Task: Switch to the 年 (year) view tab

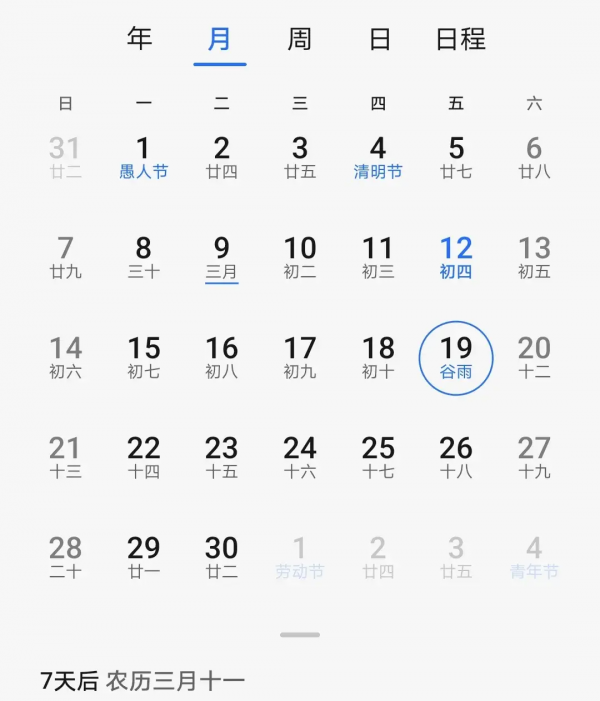Action: tap(140, 39)
